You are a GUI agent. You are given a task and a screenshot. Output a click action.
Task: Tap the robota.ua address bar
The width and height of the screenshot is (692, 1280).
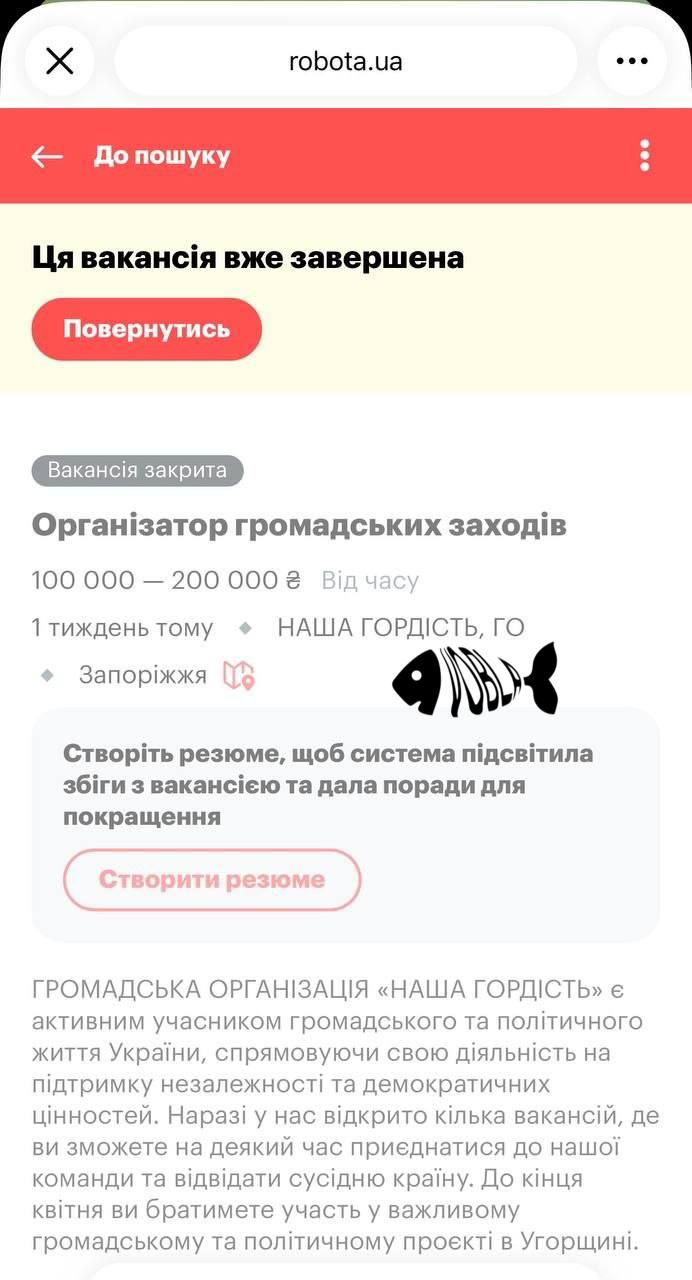click(345, 61)
